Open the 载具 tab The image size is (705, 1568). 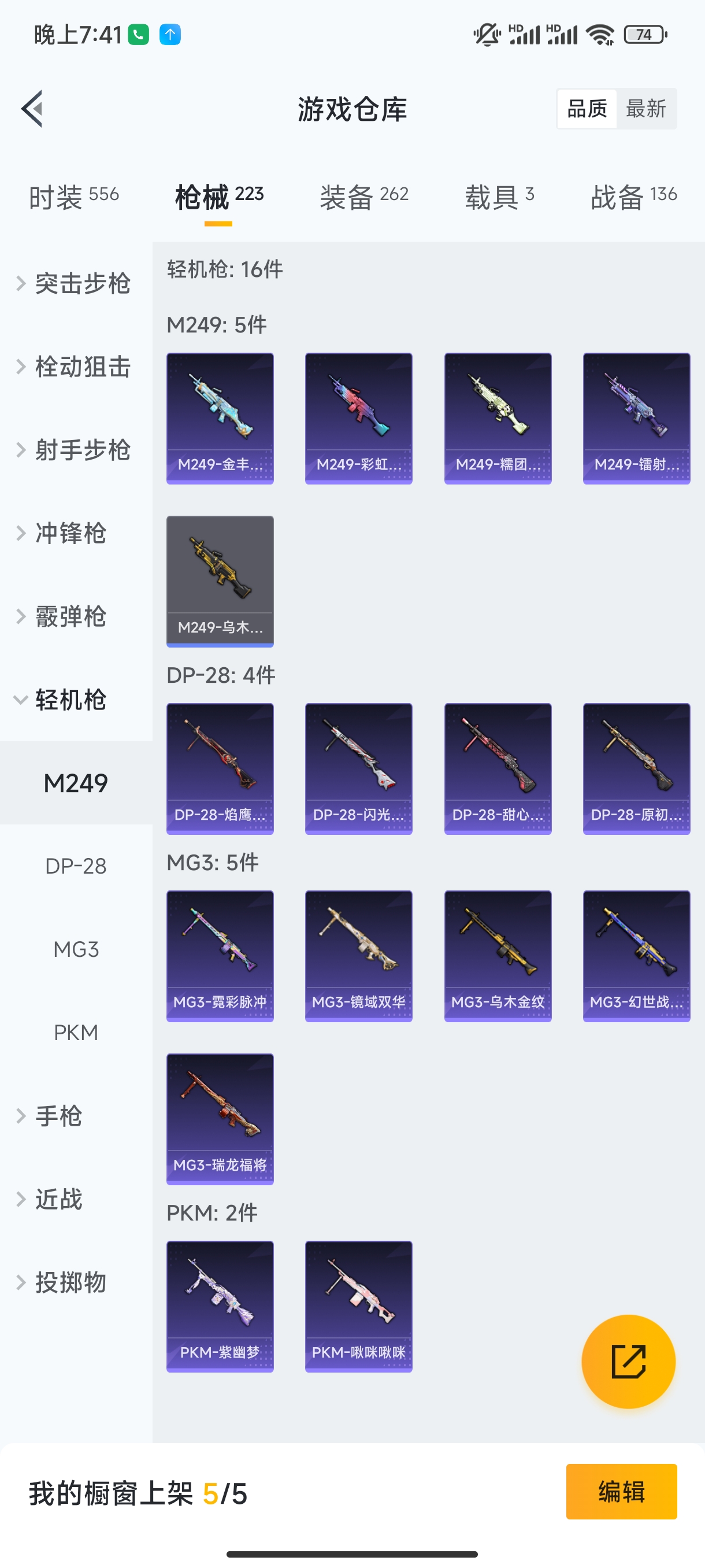pyautogui.click(x=499, y=197)
